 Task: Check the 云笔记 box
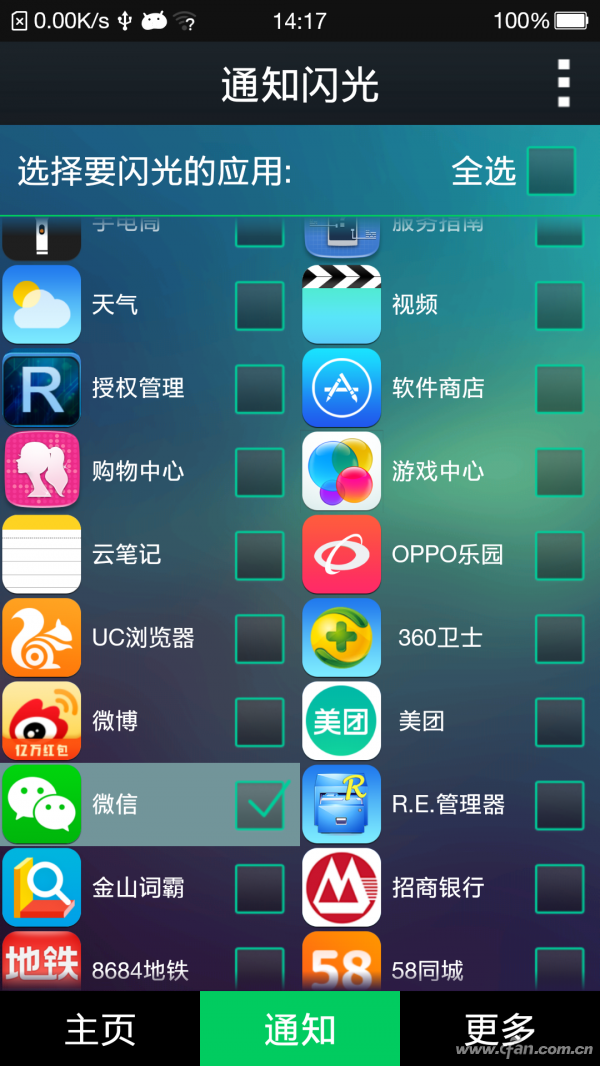click(260, 555)
